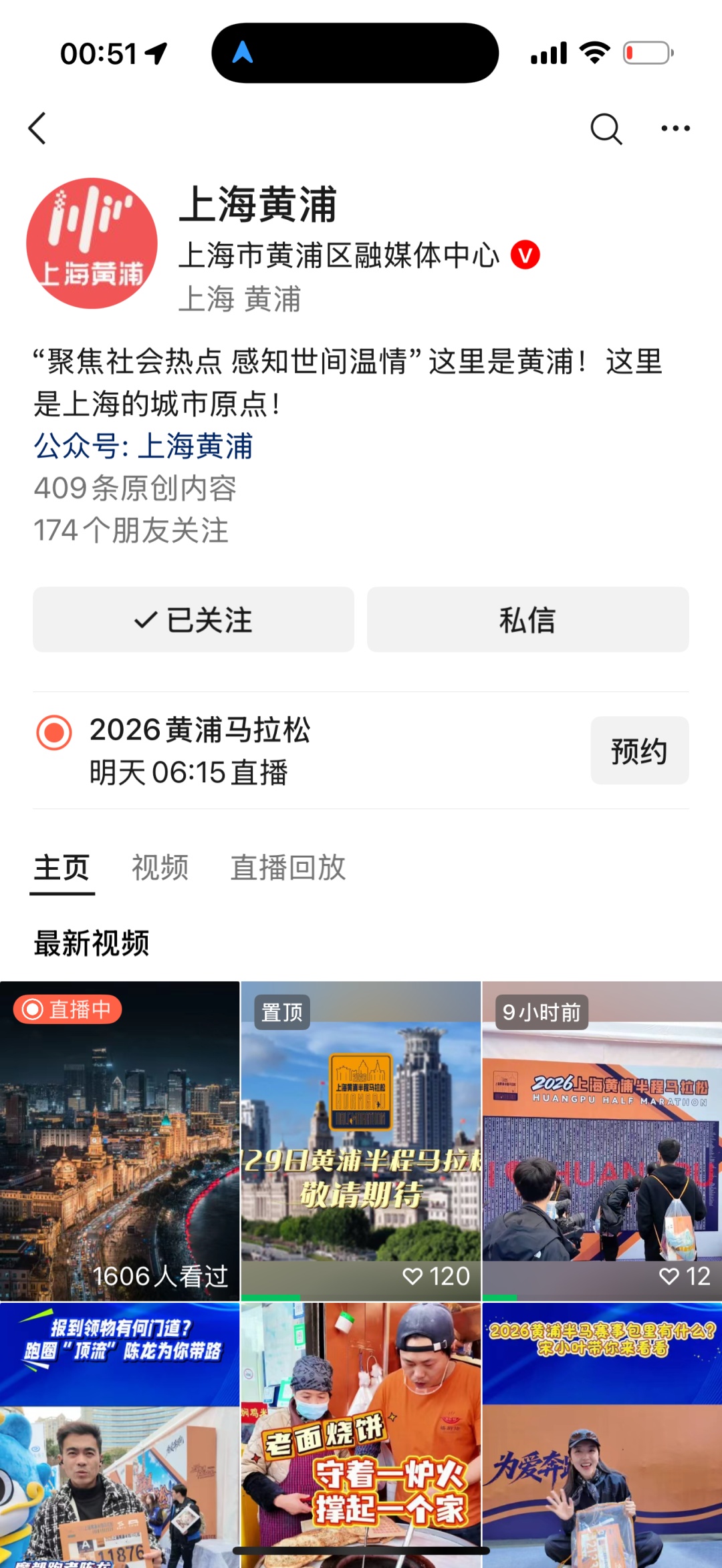The width and height of the screenshot is (722, 1568).
Task: Select the 主页 tab
Action: point(62,868)
